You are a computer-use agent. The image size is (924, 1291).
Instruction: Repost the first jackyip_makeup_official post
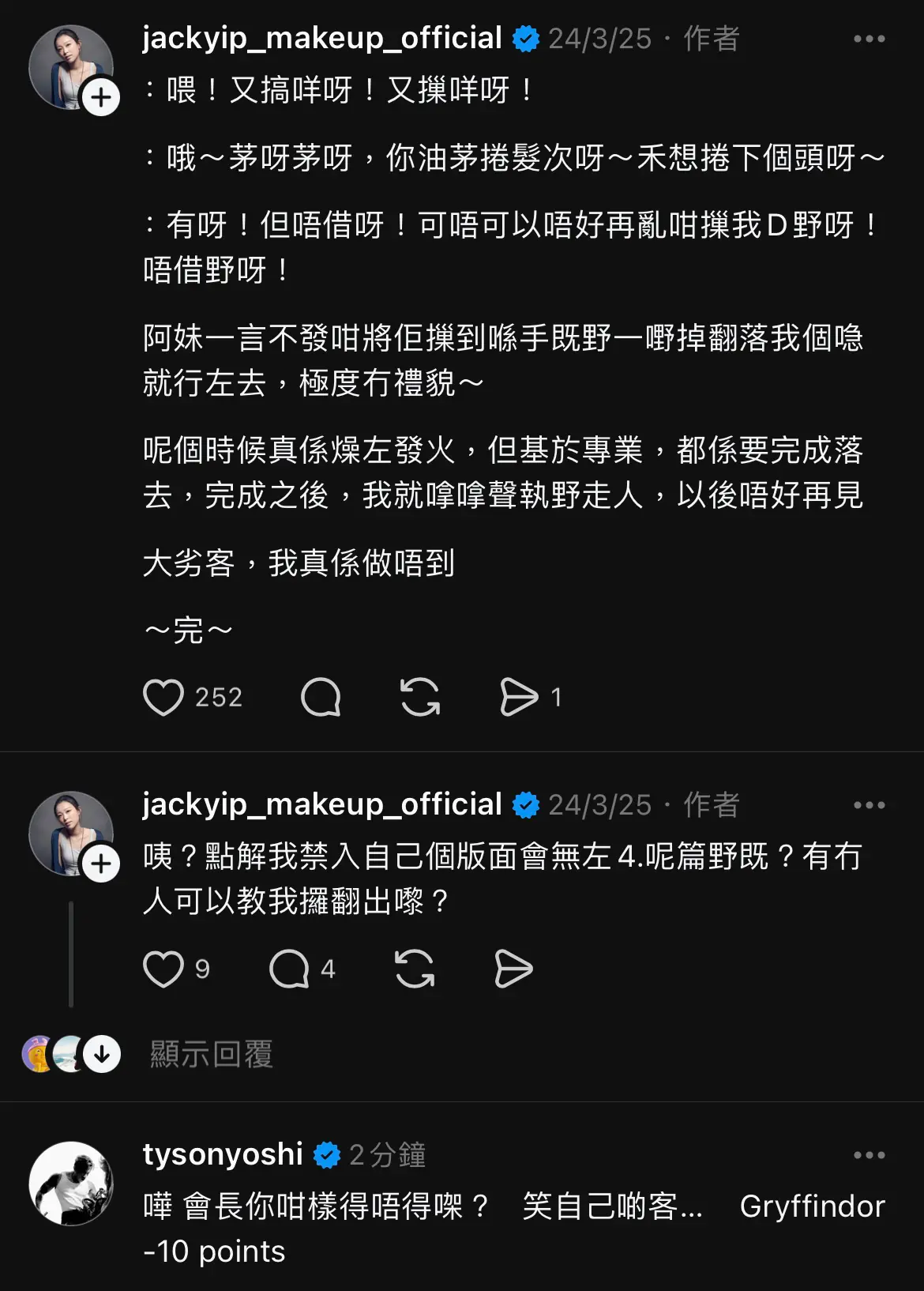point(421,698)
